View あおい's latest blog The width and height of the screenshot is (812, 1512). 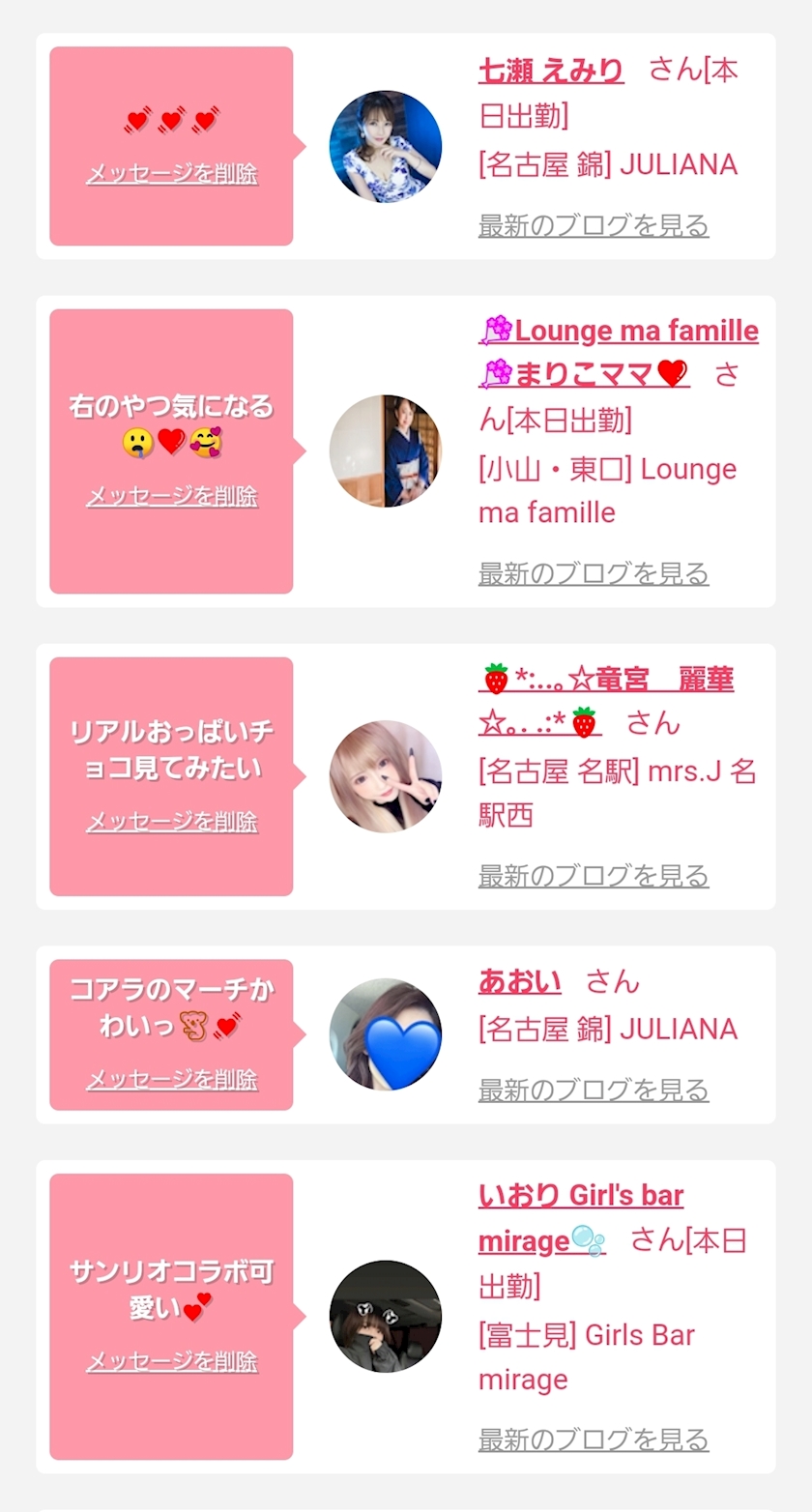(594, 1090)
